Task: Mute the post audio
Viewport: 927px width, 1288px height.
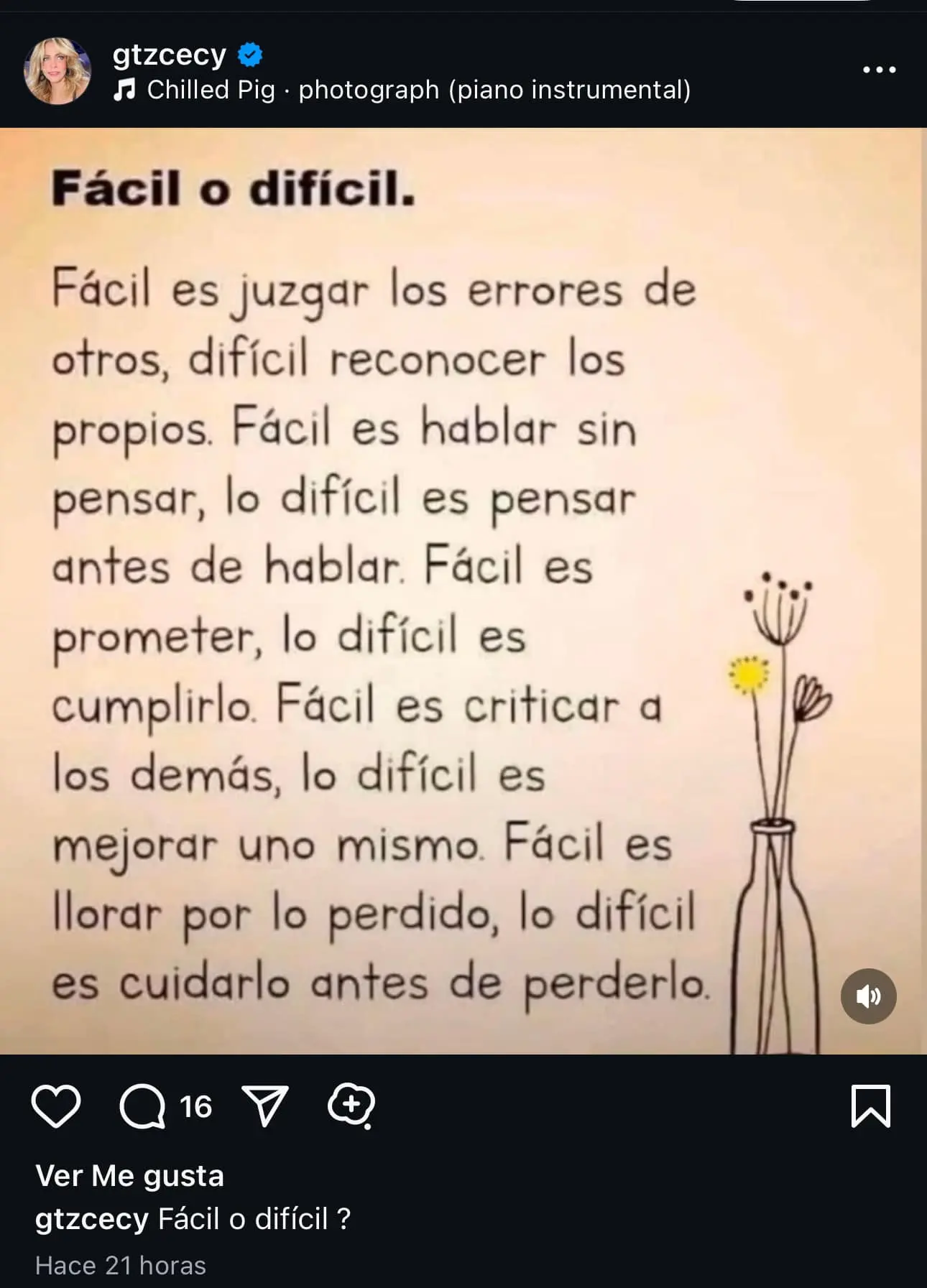Action: pos(868,996)
